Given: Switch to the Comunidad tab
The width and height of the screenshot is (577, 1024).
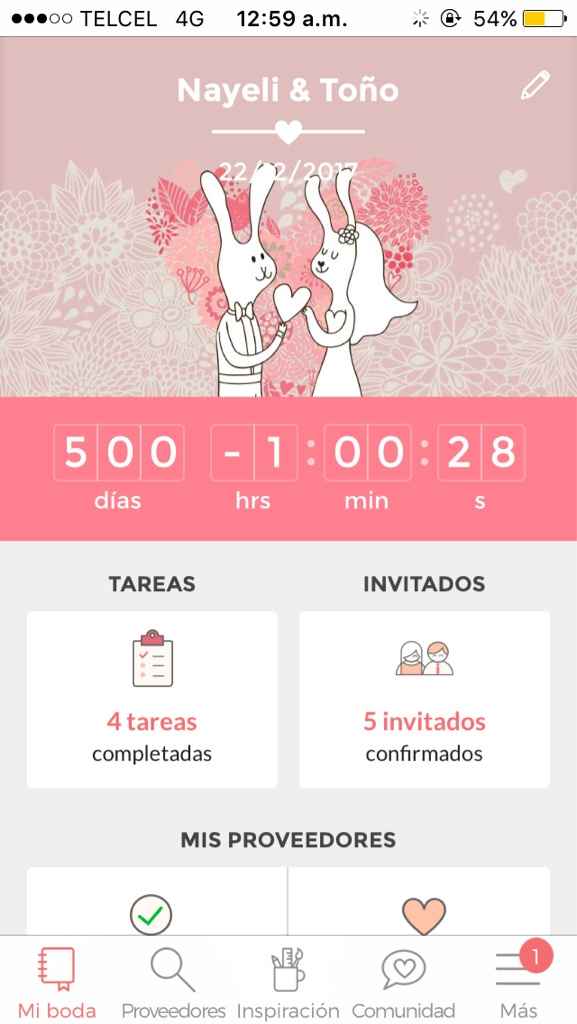Looking at the screenshot, I should coord(403,982).
